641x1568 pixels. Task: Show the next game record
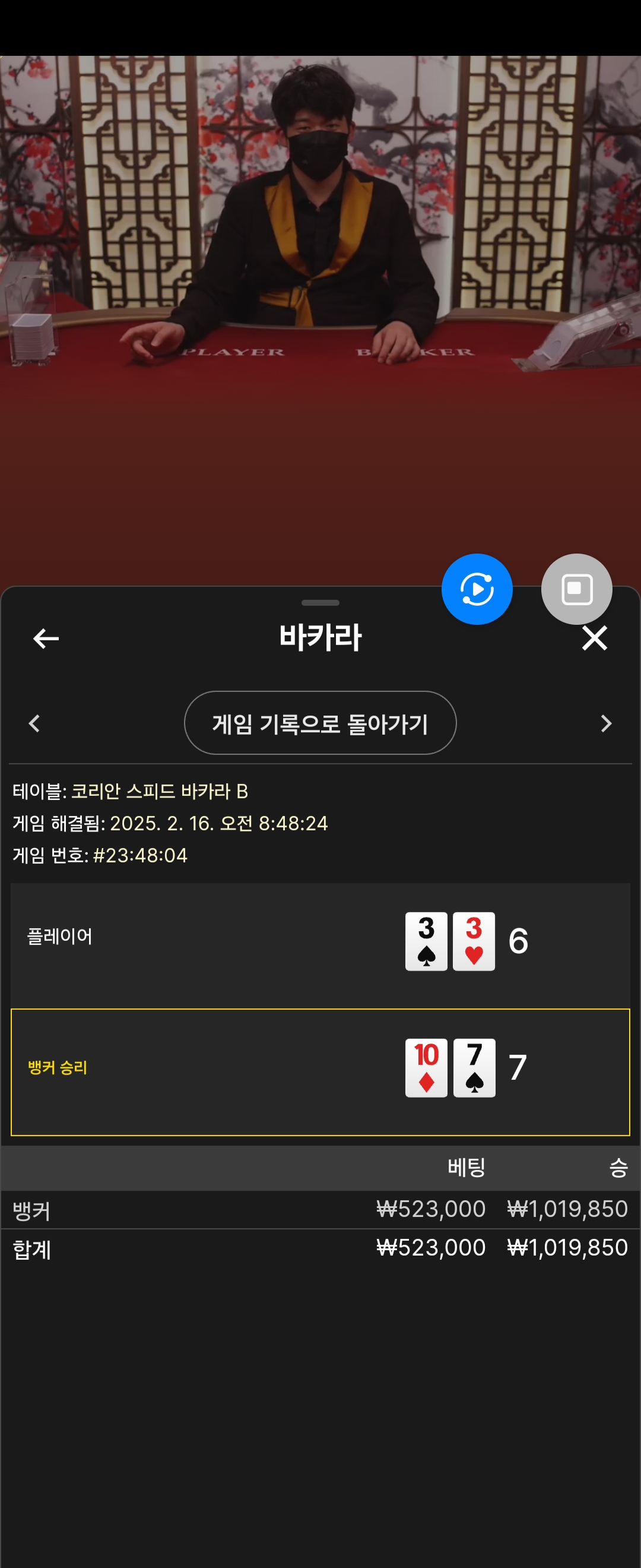coord(606,723)
